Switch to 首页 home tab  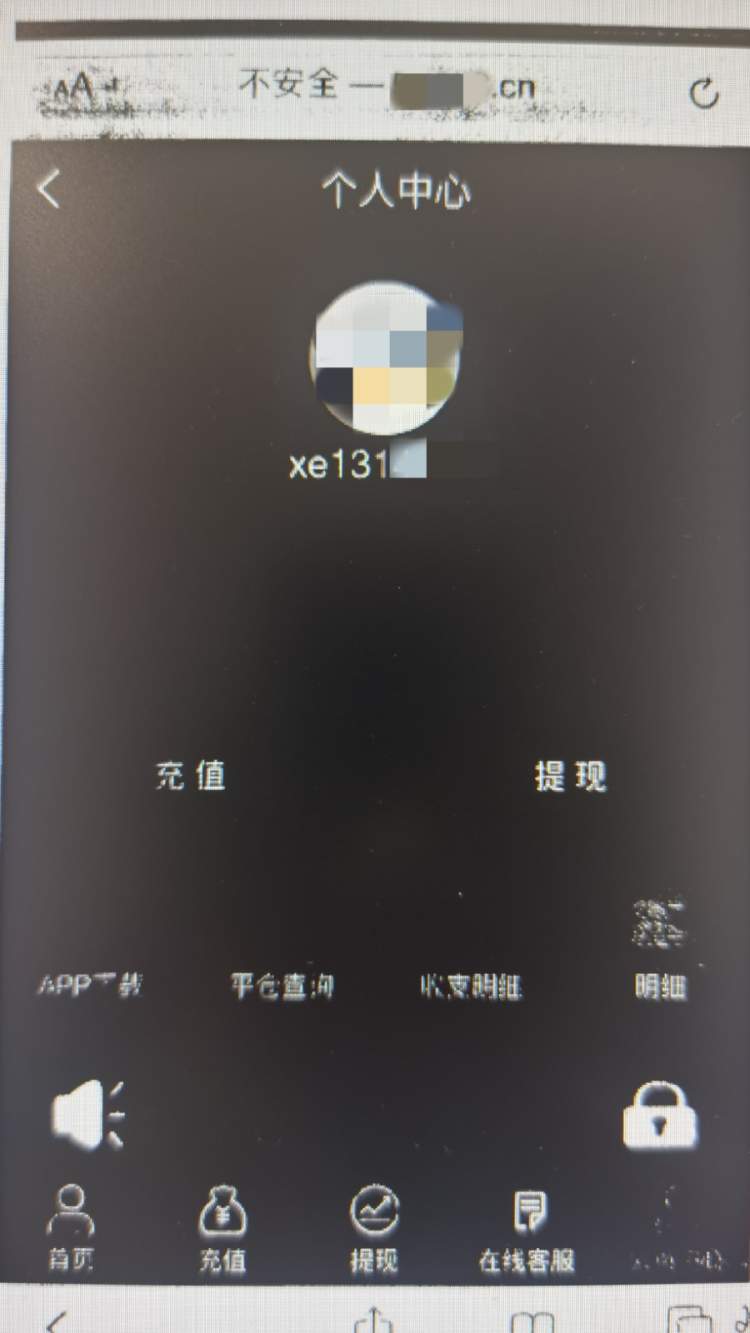click(71, 1226)
